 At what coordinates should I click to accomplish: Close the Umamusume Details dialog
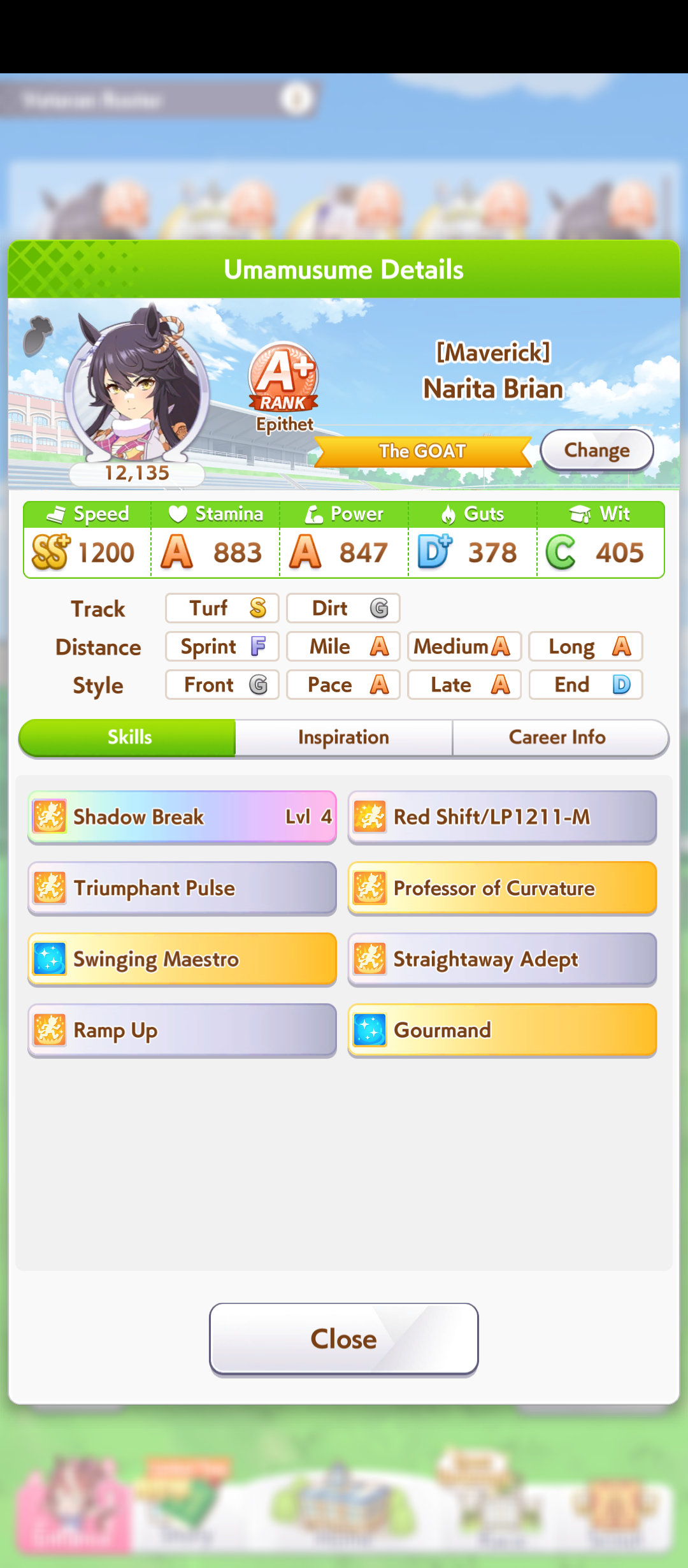(343, 1339)
